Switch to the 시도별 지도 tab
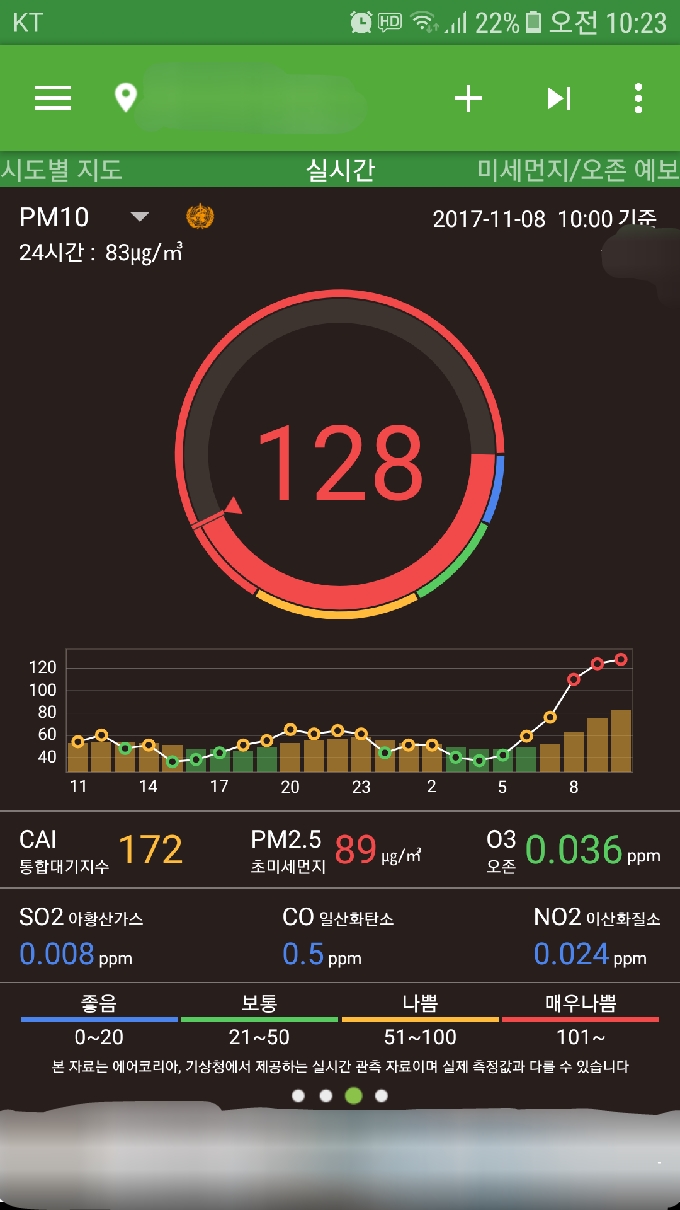This screenshot has height=1210, width=680. (x=62, y=170)
